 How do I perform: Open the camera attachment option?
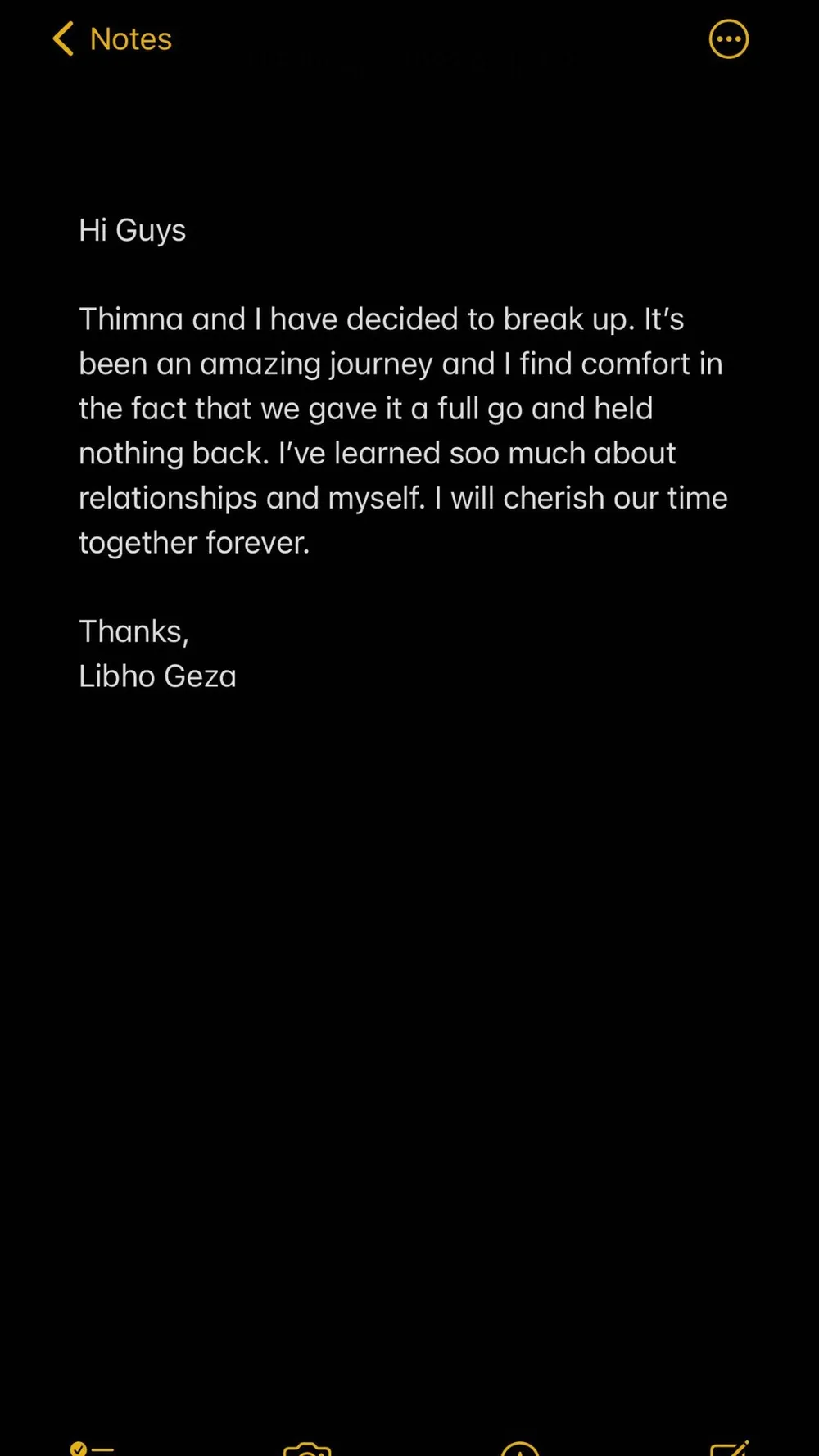[307, 1448]
